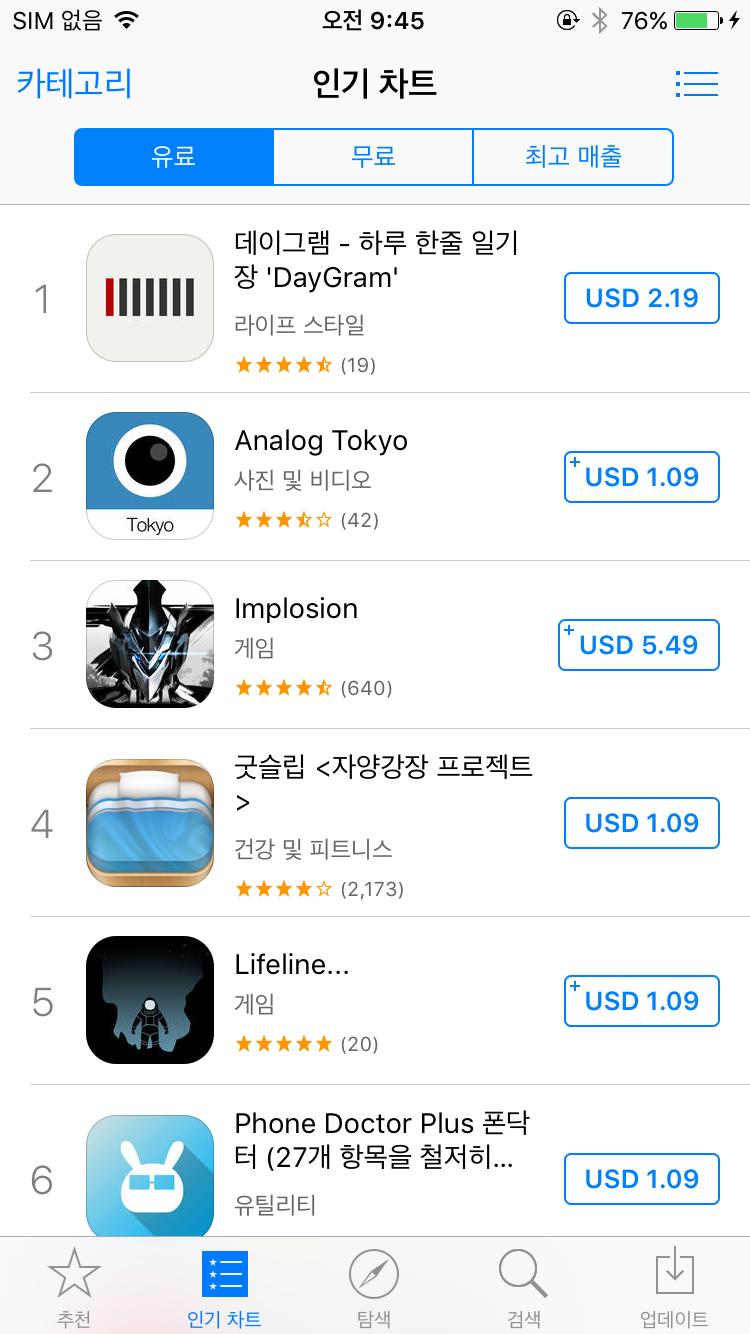This screenshot has width=750, height=1334.
Task: Open the 업데이트 downloads icon
Action: 673,1283
